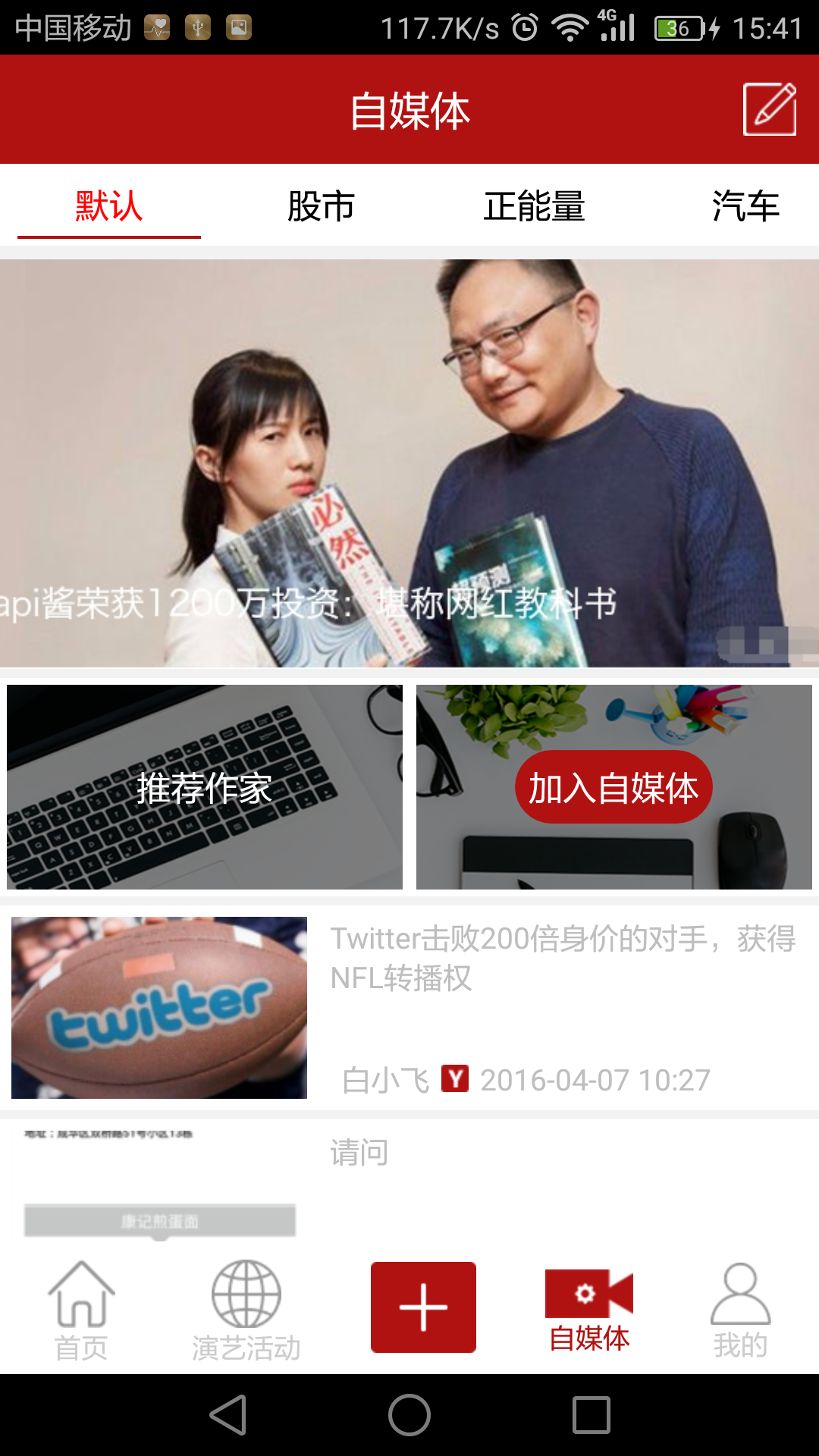819x1456 pixels.
Task: Tap the 加入自媒体 button
Action: 613,787
